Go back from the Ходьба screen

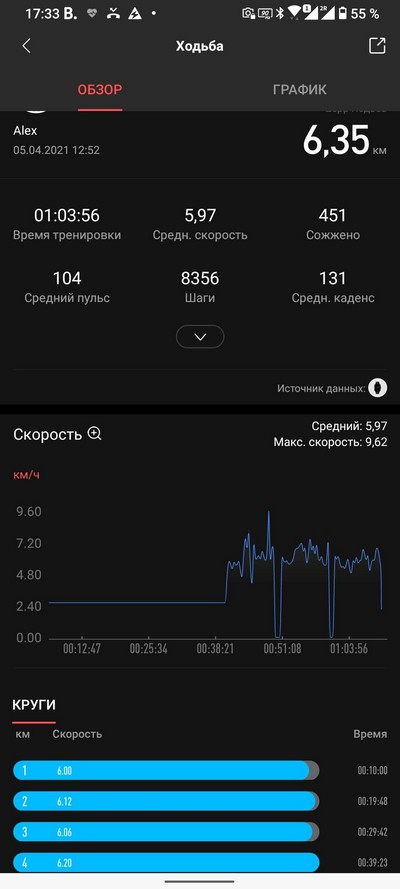point(26,46)
